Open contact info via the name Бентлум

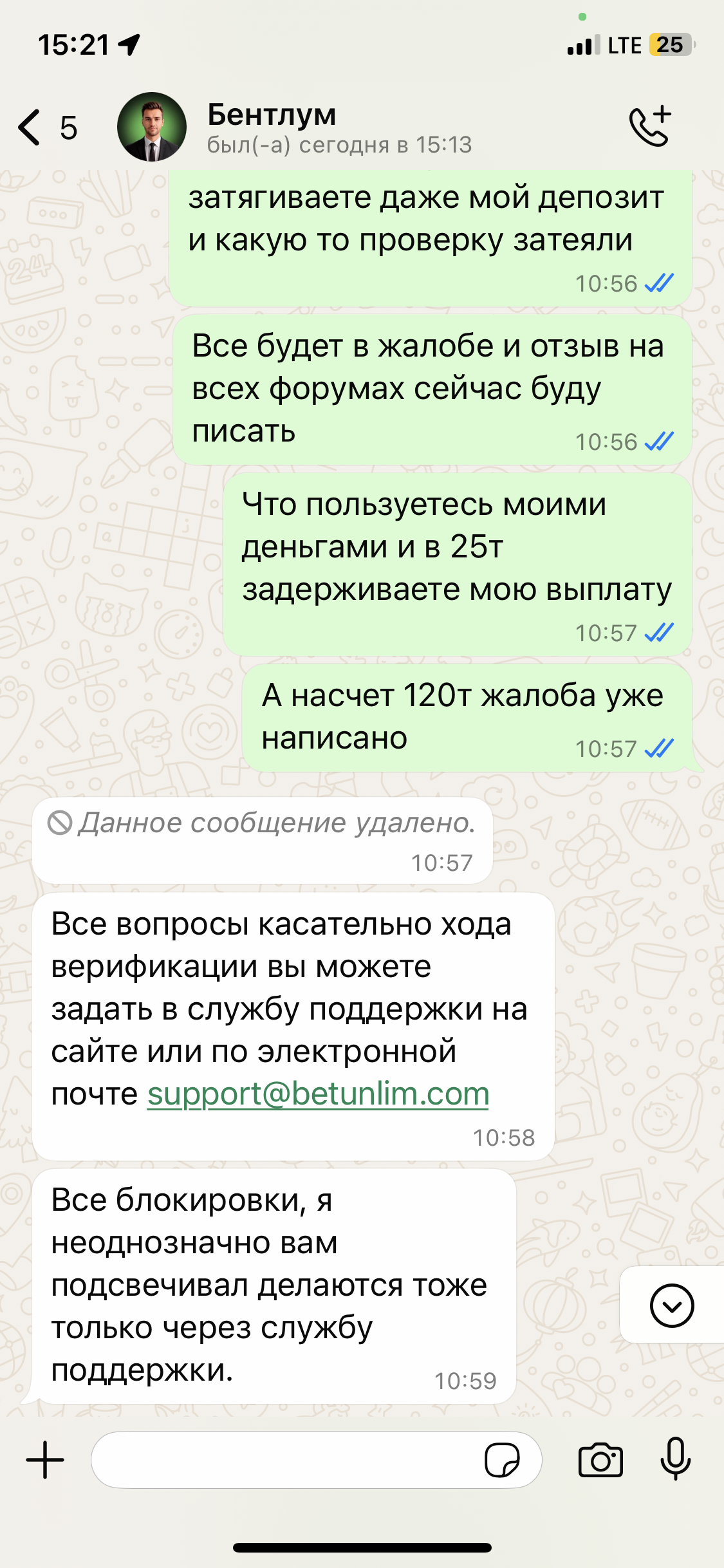[x=272, y=115]
